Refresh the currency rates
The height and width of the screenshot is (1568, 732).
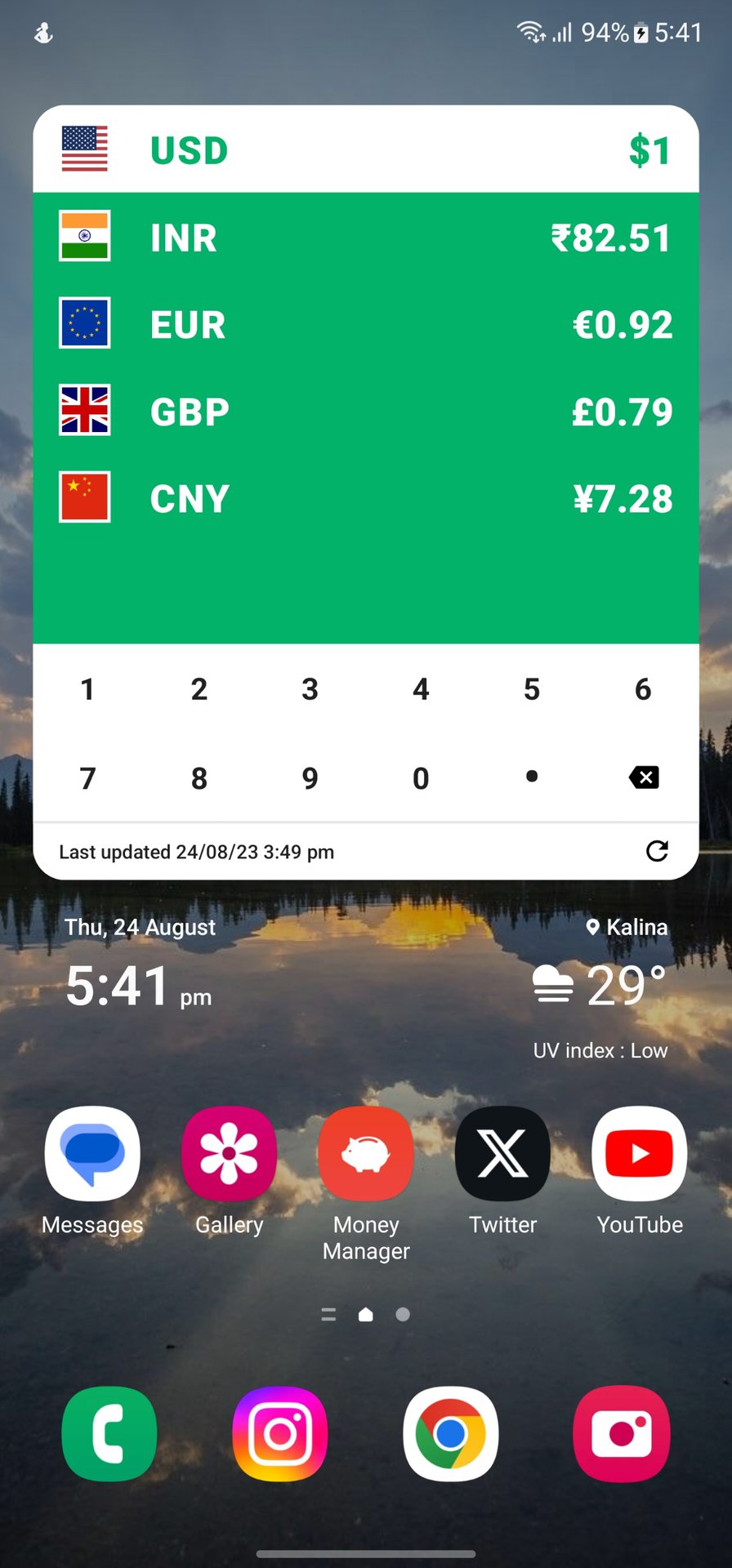657,851
